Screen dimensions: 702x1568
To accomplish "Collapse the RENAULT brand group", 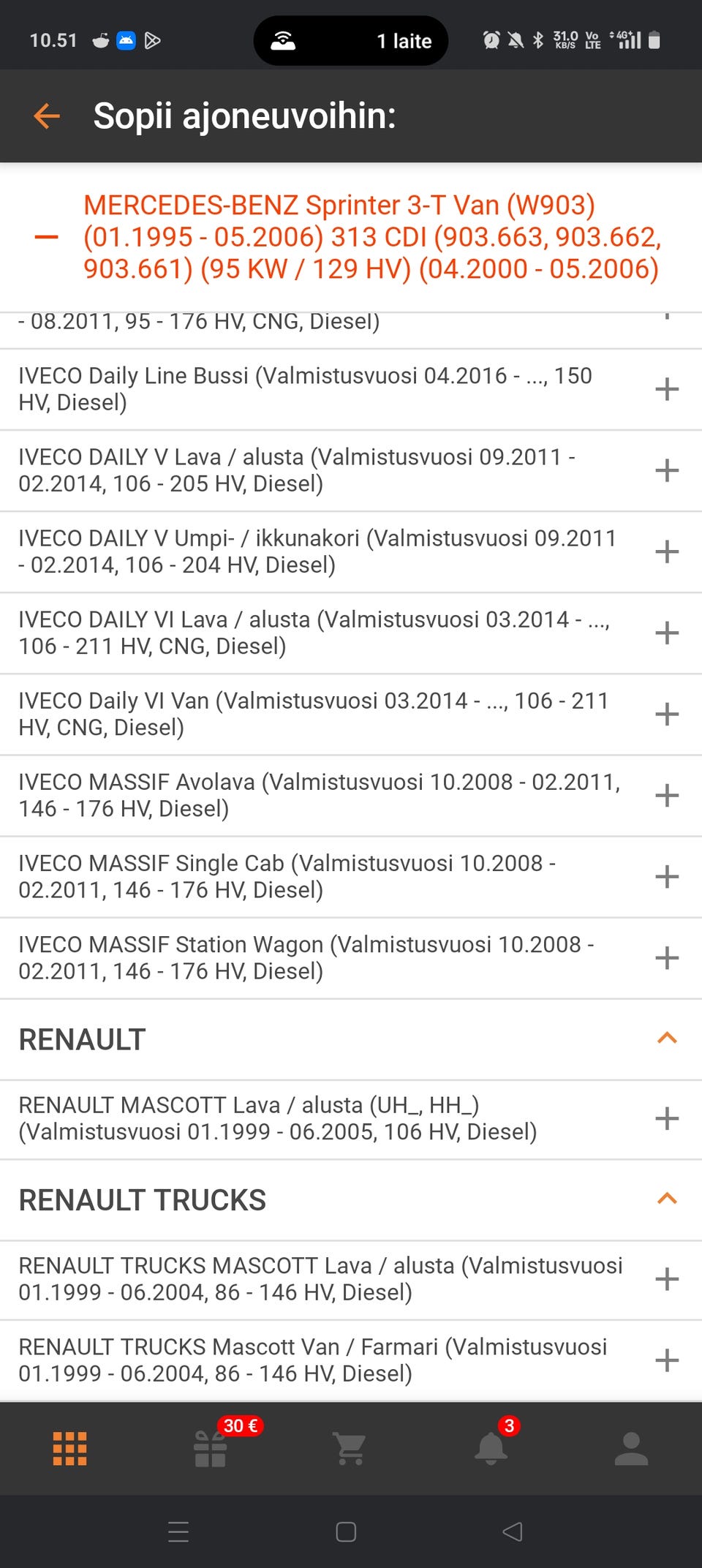I will pyautogui.click(x=667, y=1039).
